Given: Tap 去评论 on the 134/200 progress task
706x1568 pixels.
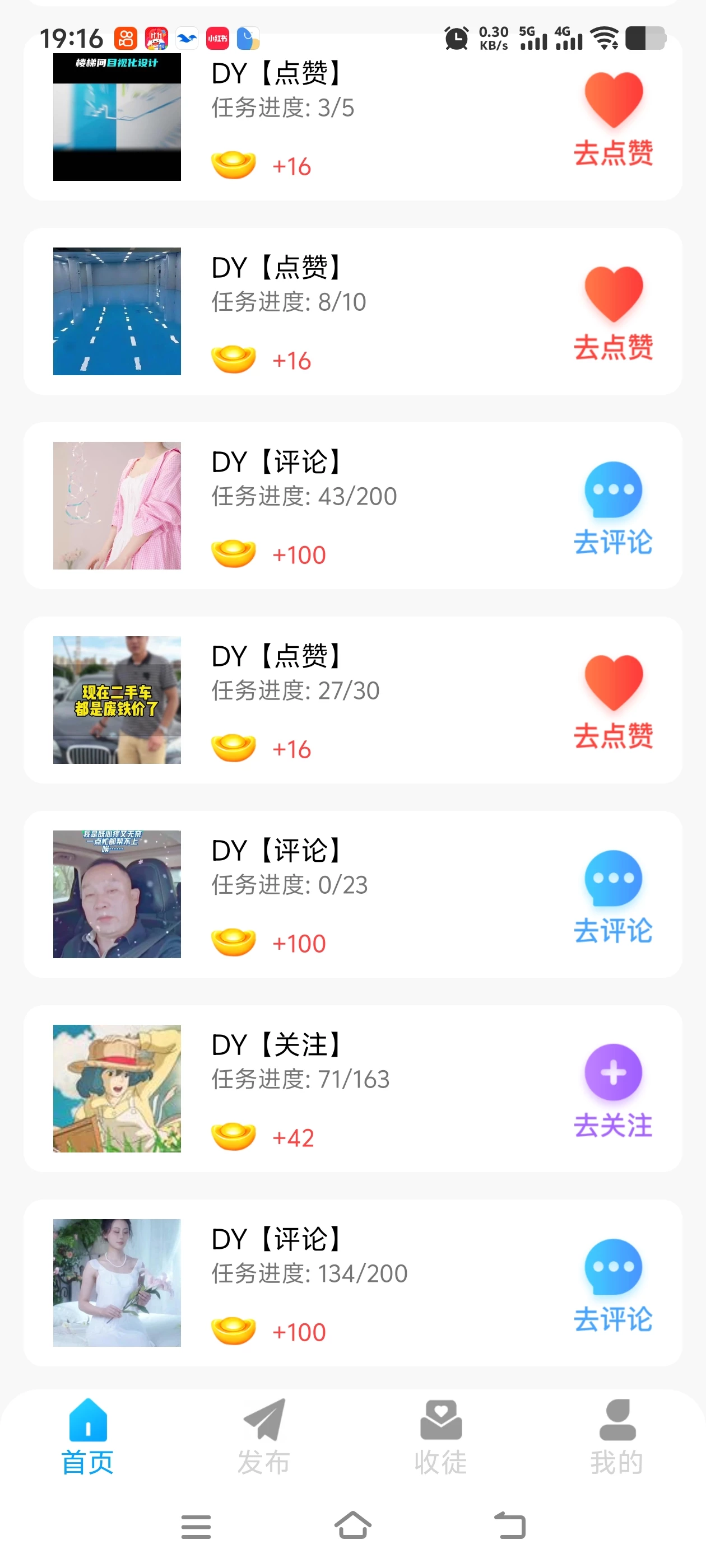Looking at the screenshot, I should (x=613, y=1284).
